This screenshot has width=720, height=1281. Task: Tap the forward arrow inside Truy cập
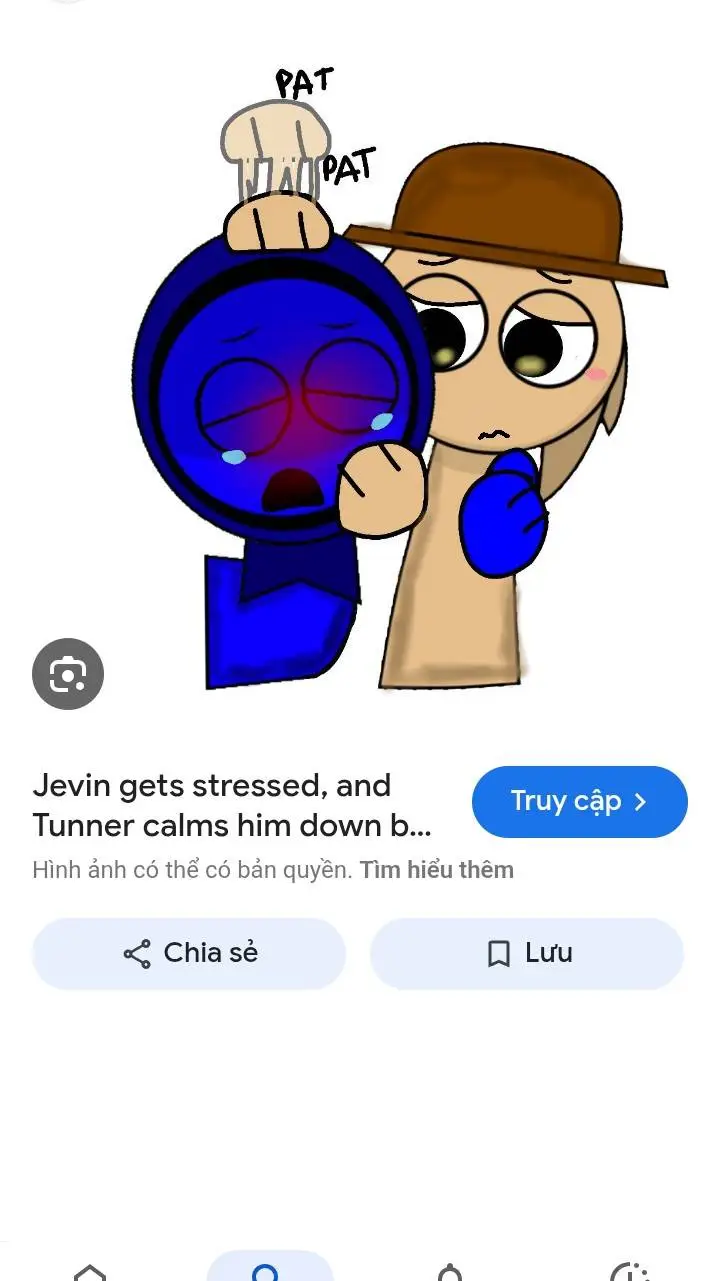(x=639, y=801)
